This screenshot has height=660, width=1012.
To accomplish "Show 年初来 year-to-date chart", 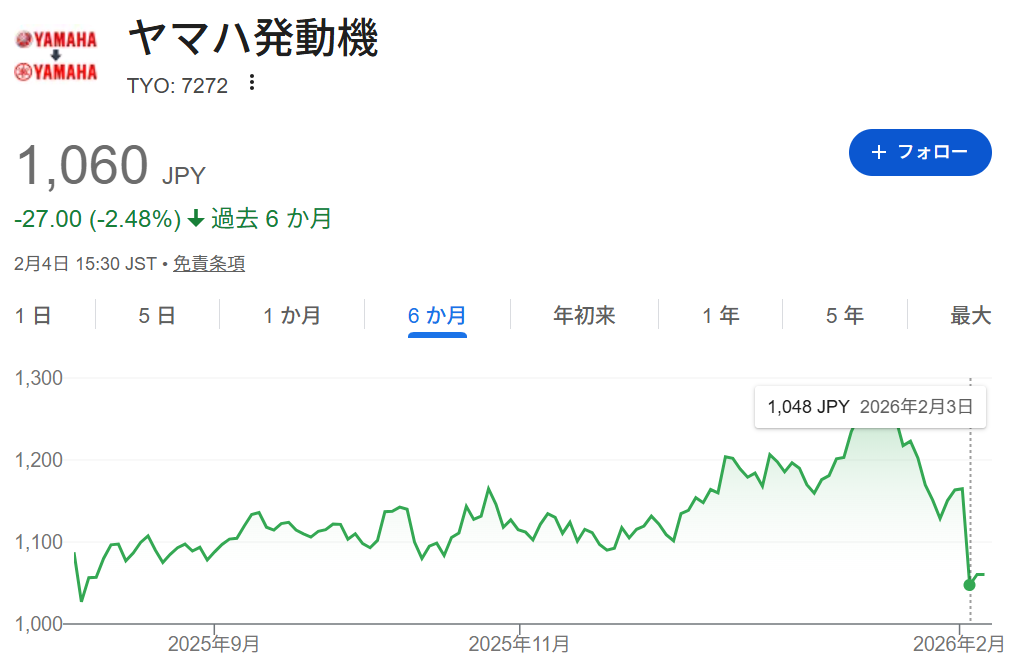I will coord(584,316).
